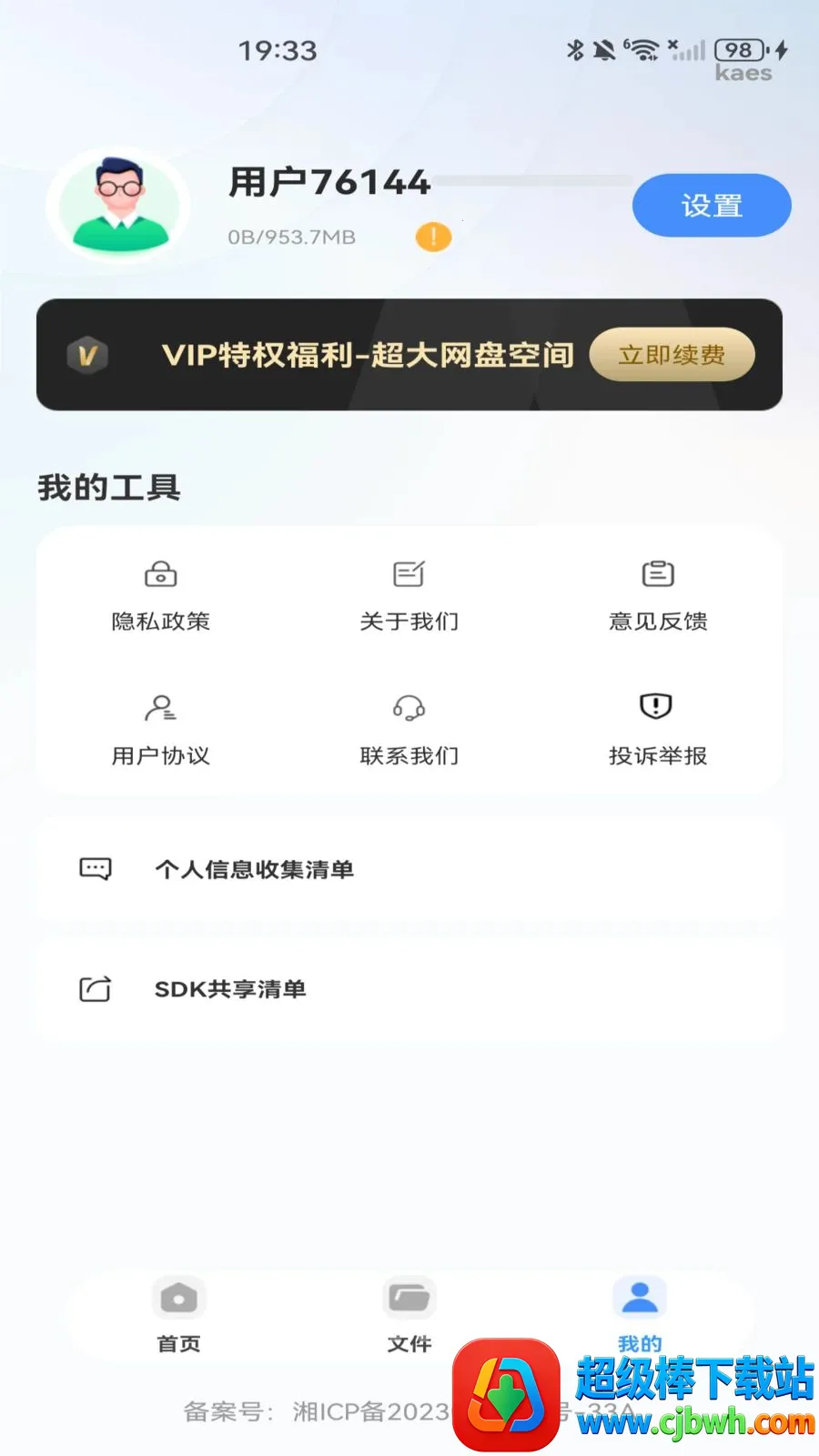Switch to 文件 files tab
819x1456 pixels.
point(409,1316)
